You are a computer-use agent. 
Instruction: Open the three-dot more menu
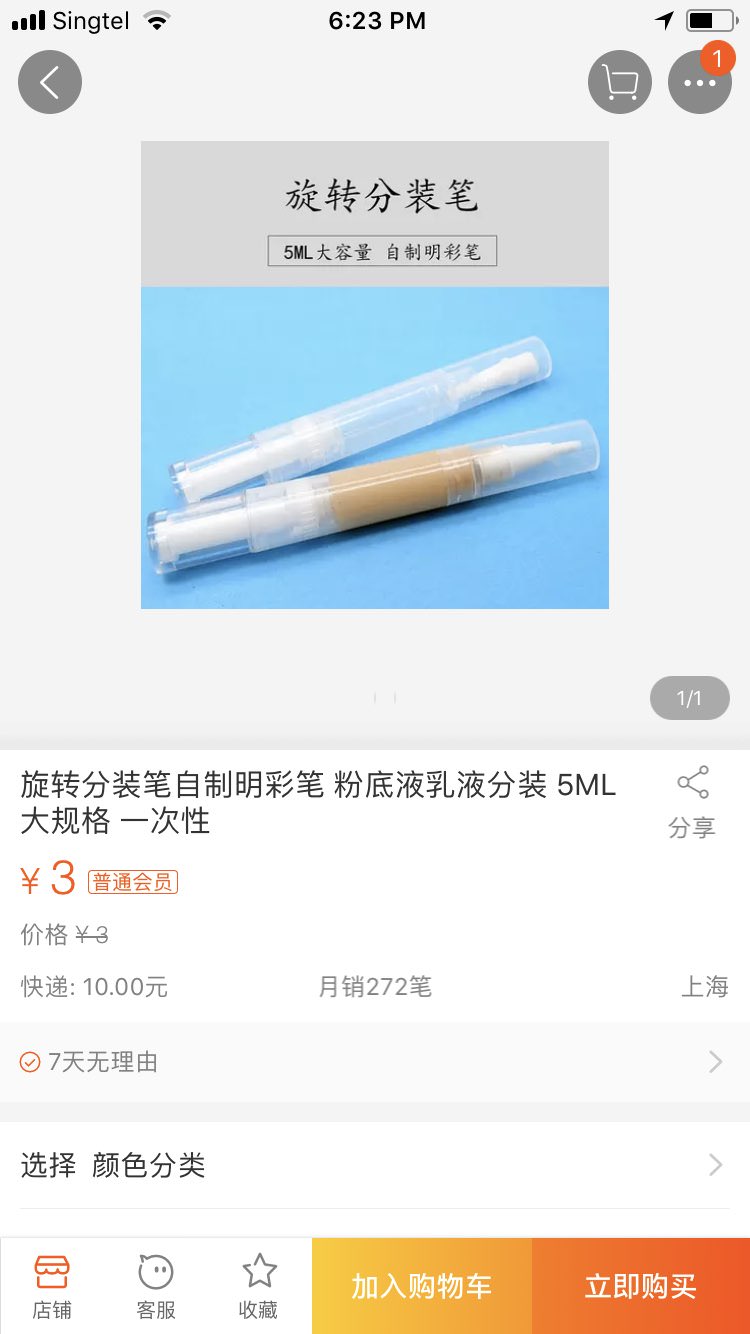pos(700,82)
